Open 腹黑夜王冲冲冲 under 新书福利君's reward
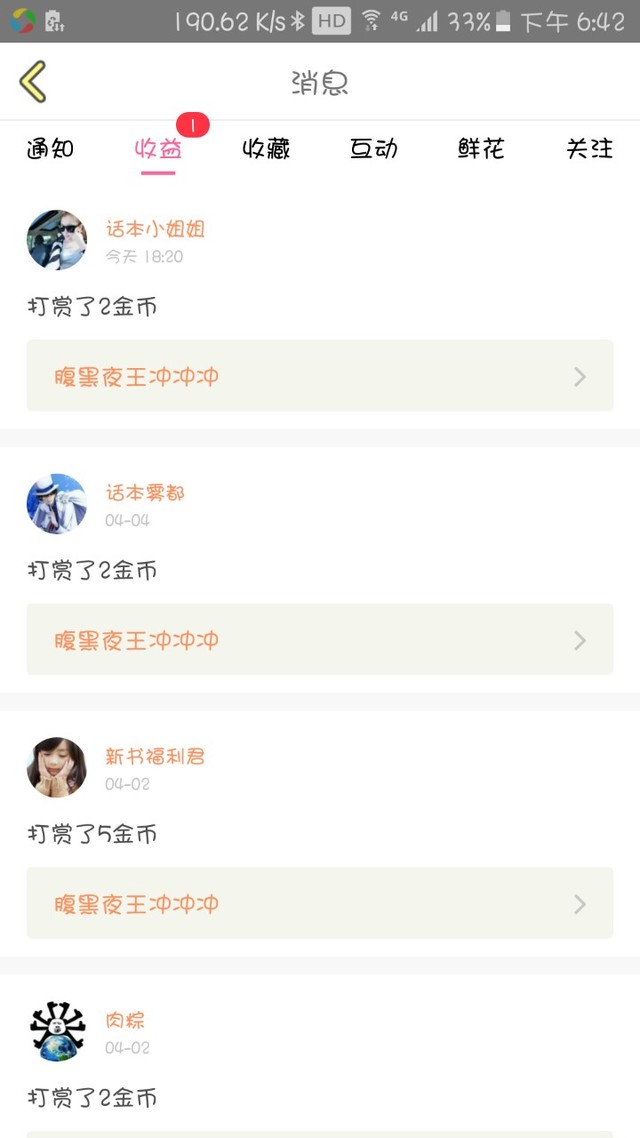640x1138 pixels. click(x=320, y=904)
